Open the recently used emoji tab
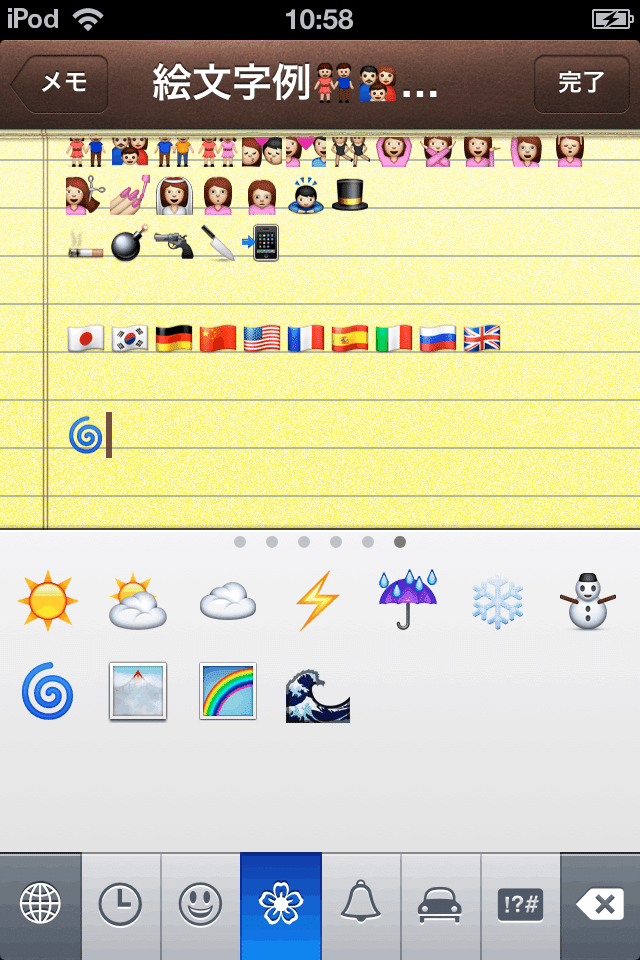Viewport: 640px width, 960px height. click(120, 906)
